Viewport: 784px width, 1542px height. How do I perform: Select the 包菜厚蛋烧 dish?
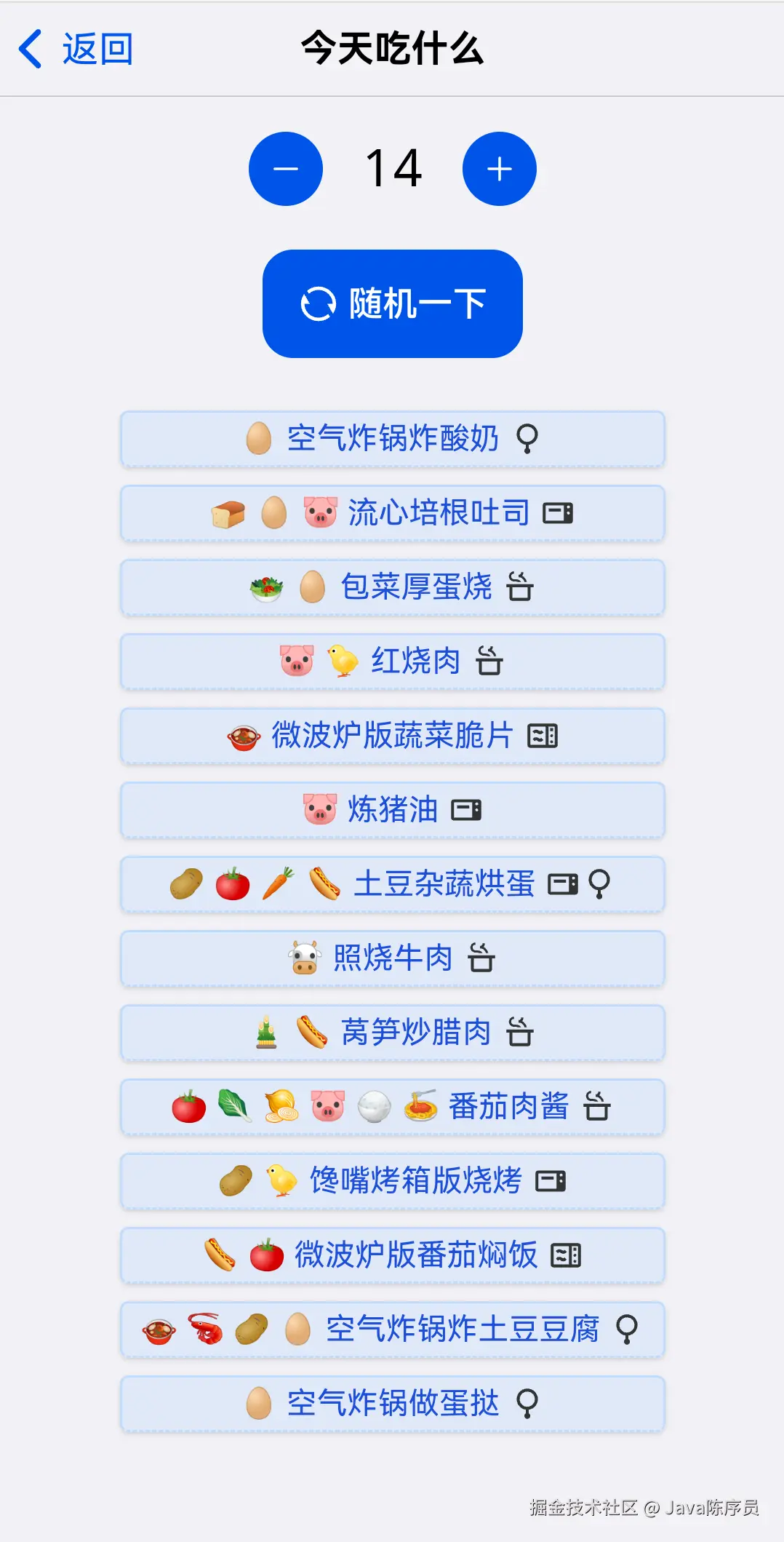pos(393,587)
